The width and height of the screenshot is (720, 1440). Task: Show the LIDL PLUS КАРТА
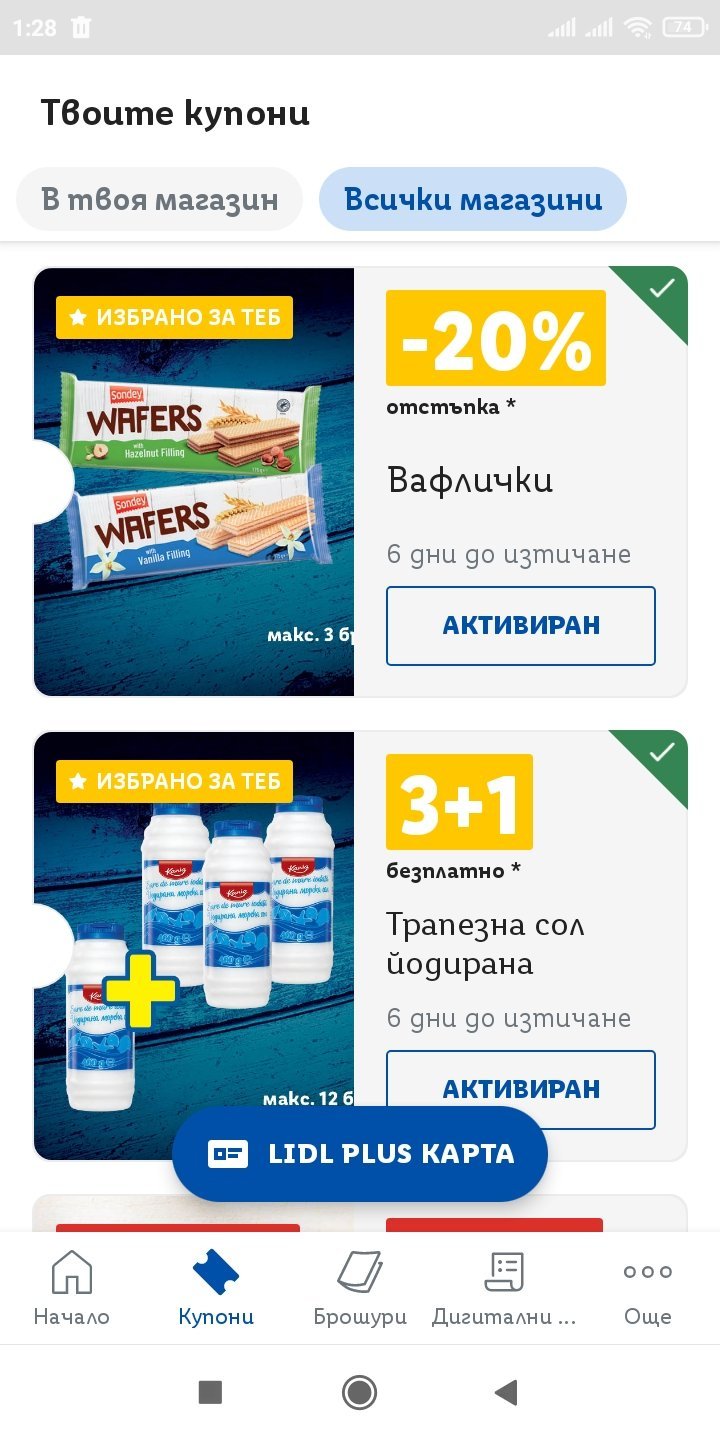click(360, 1154)
